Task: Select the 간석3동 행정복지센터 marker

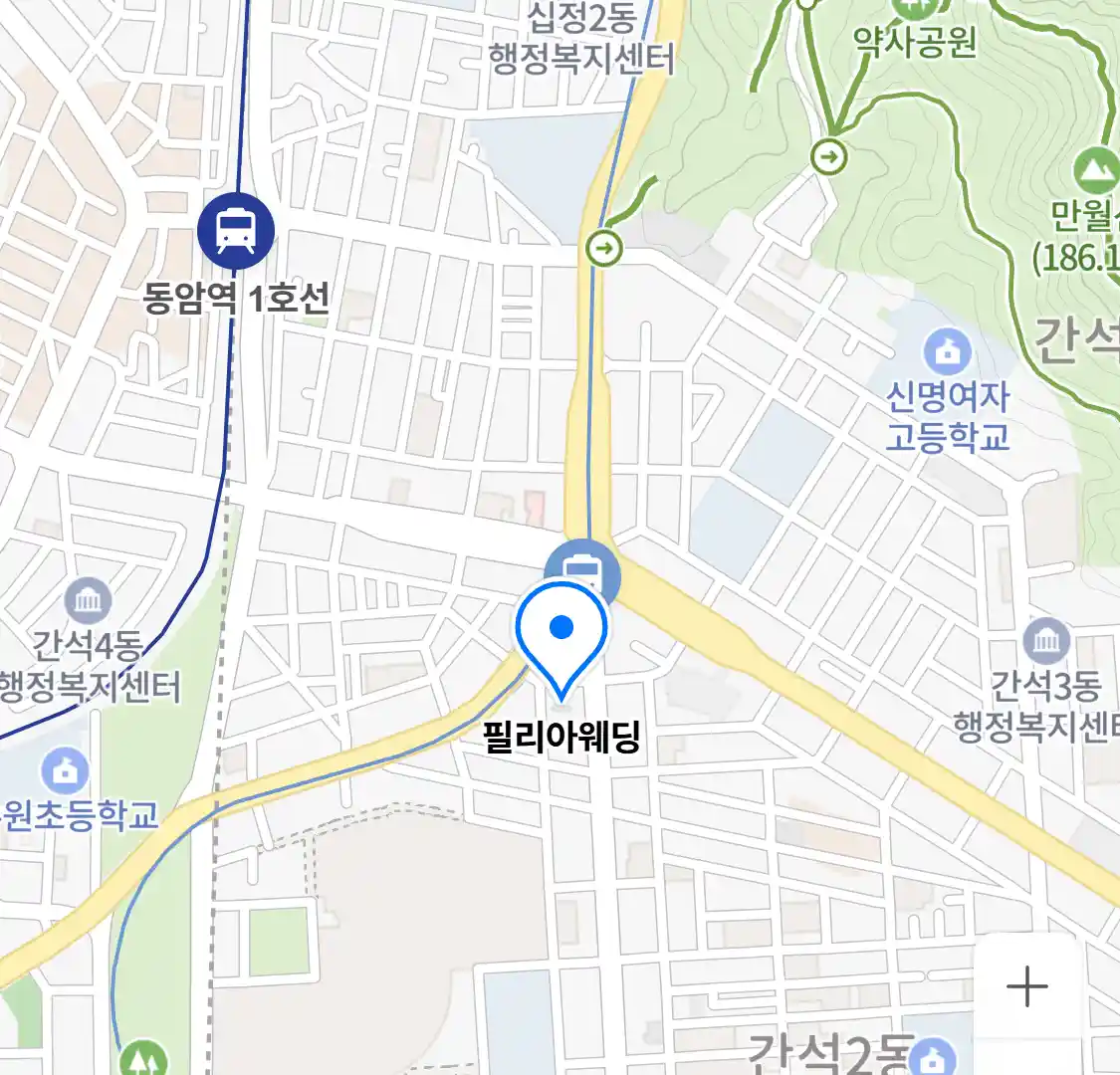Action: [x=1045, y=641]
